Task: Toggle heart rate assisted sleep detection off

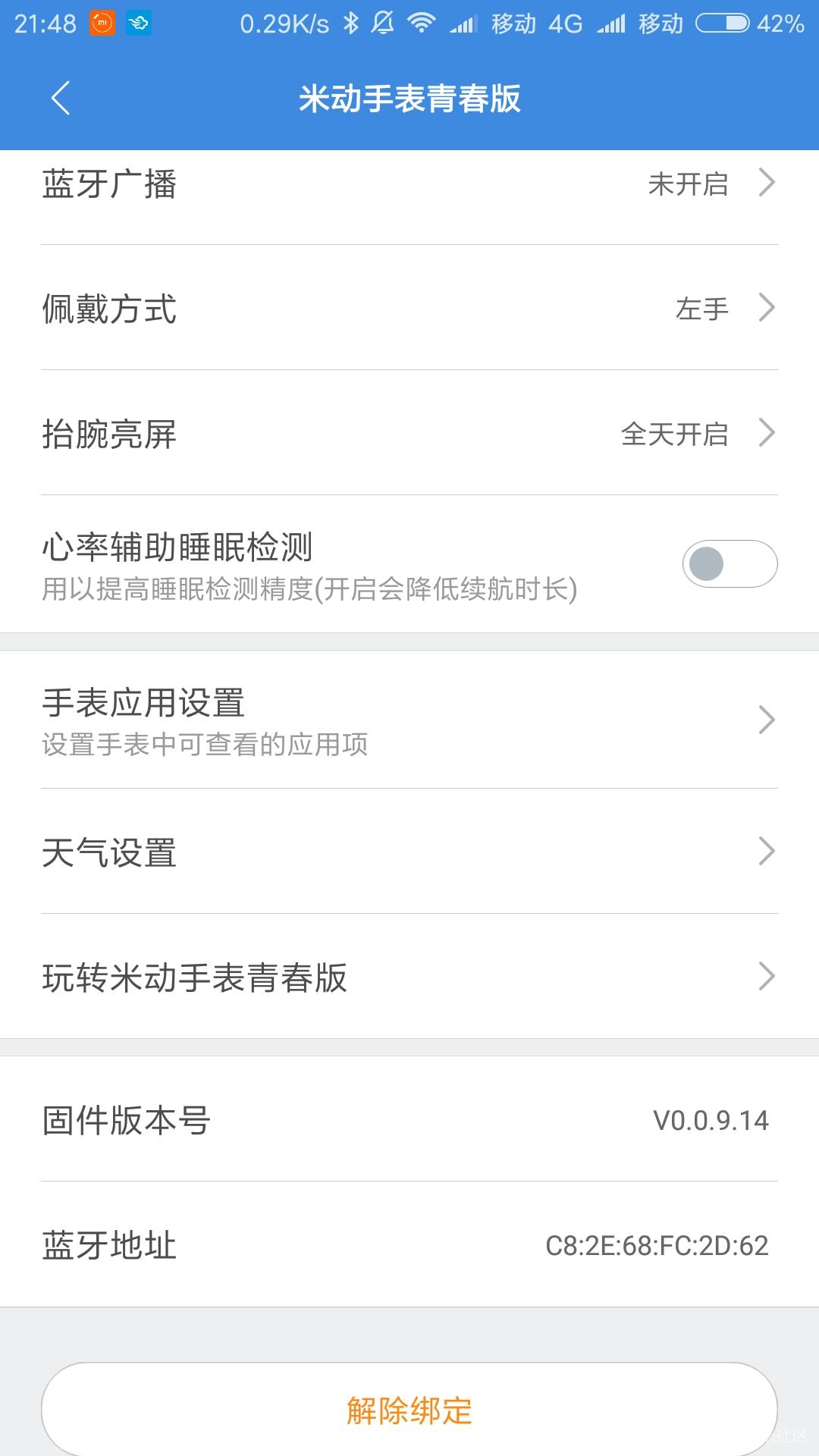Action: 728,564
